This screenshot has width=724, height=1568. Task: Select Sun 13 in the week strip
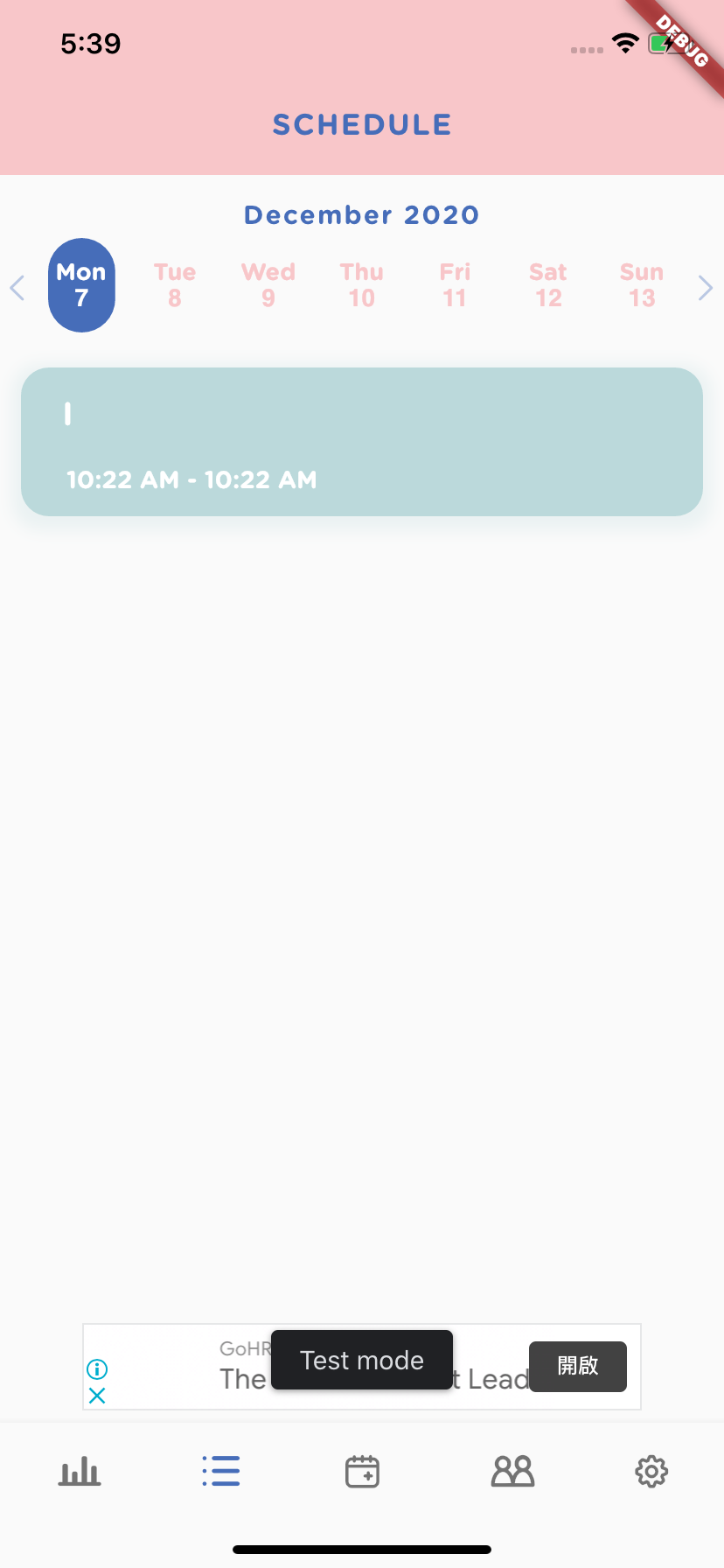(x=642, y=285)
